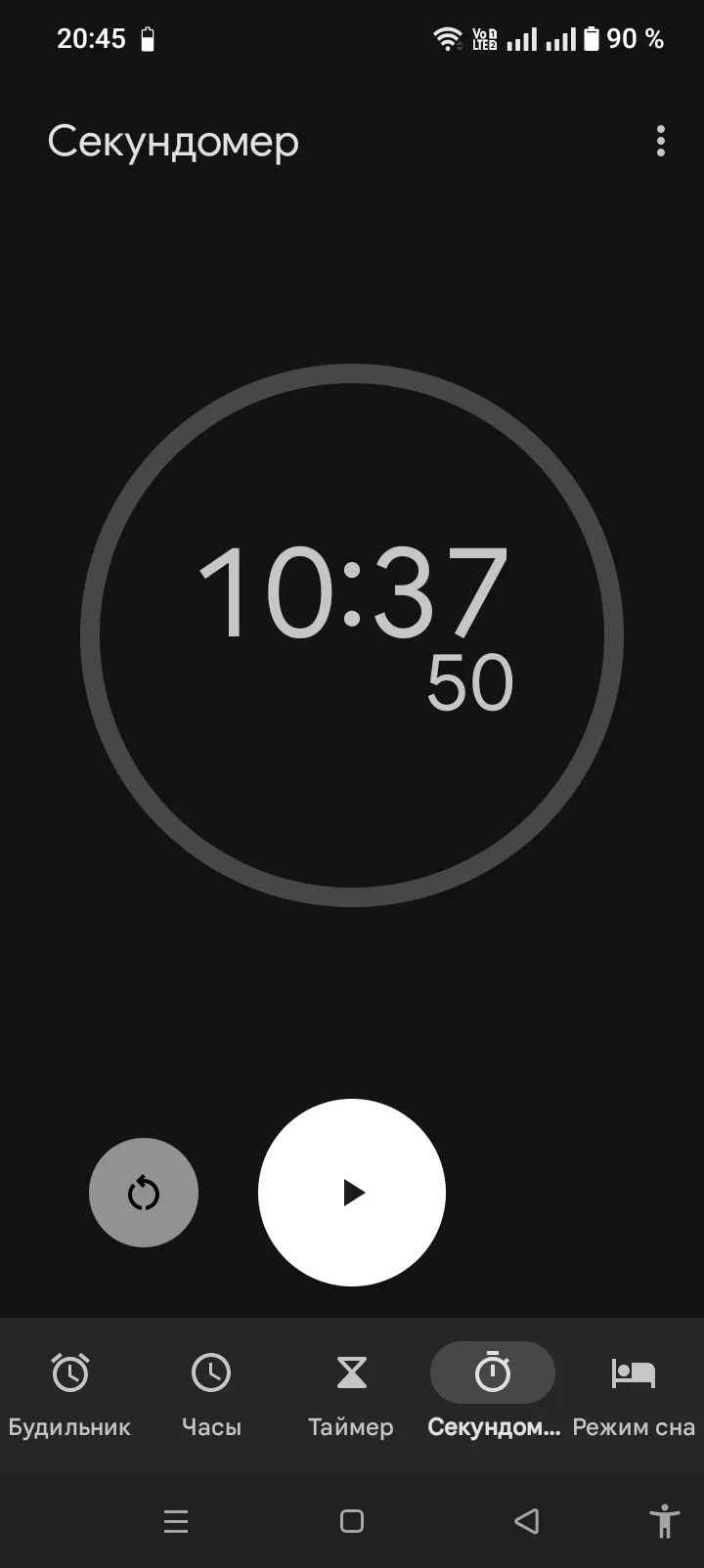Return to the home screen

[x=352, y=1521]
